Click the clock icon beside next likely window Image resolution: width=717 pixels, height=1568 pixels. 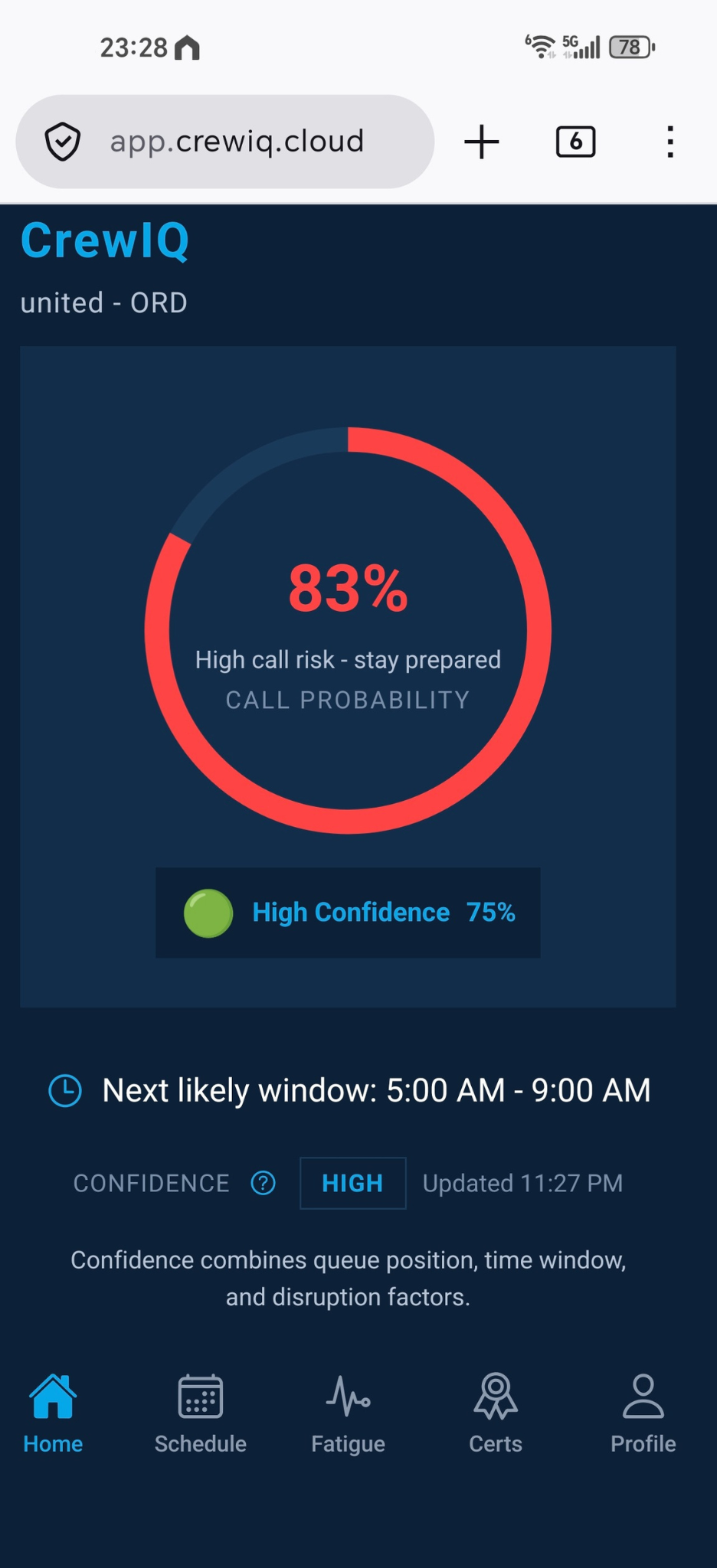pos(65,1091)
